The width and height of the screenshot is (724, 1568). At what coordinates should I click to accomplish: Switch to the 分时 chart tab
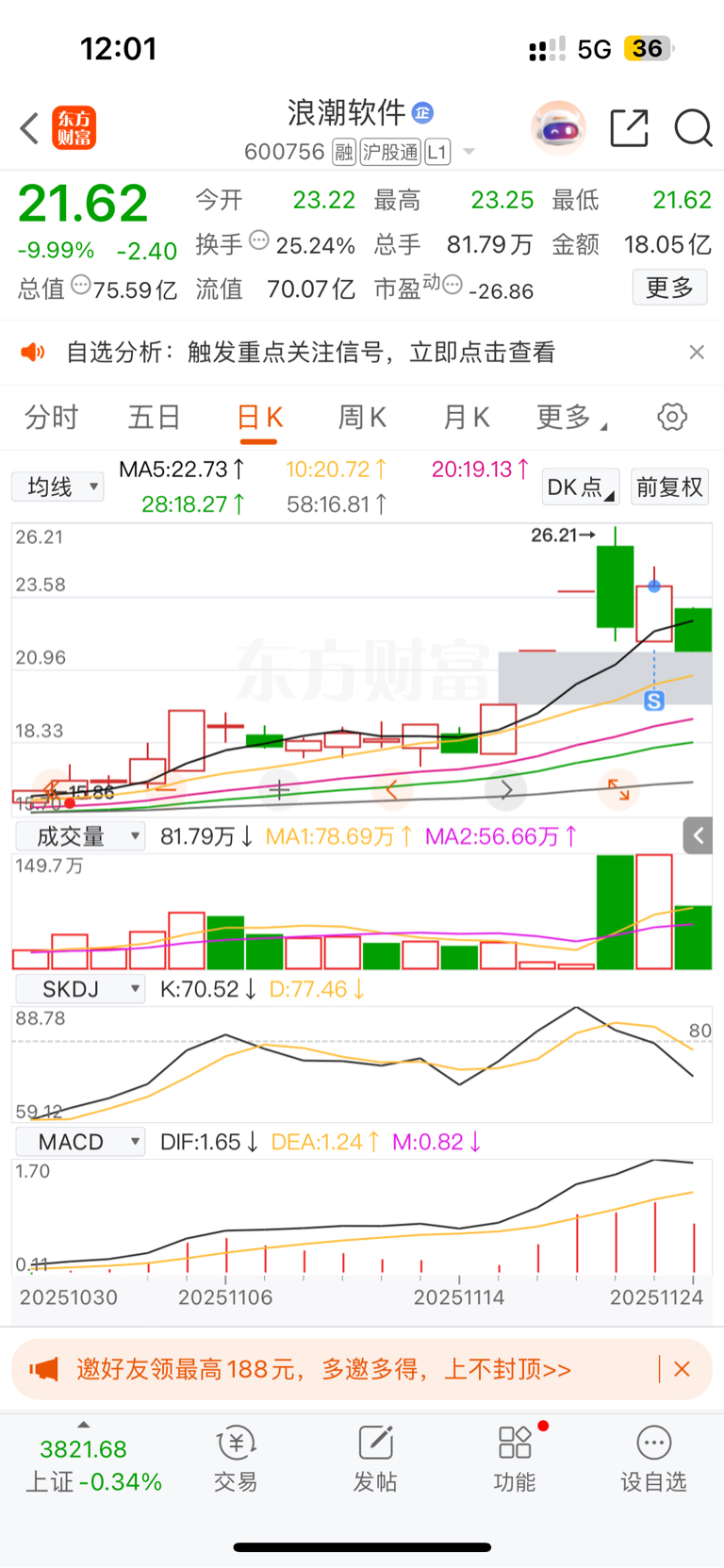[x=52, y=417]
